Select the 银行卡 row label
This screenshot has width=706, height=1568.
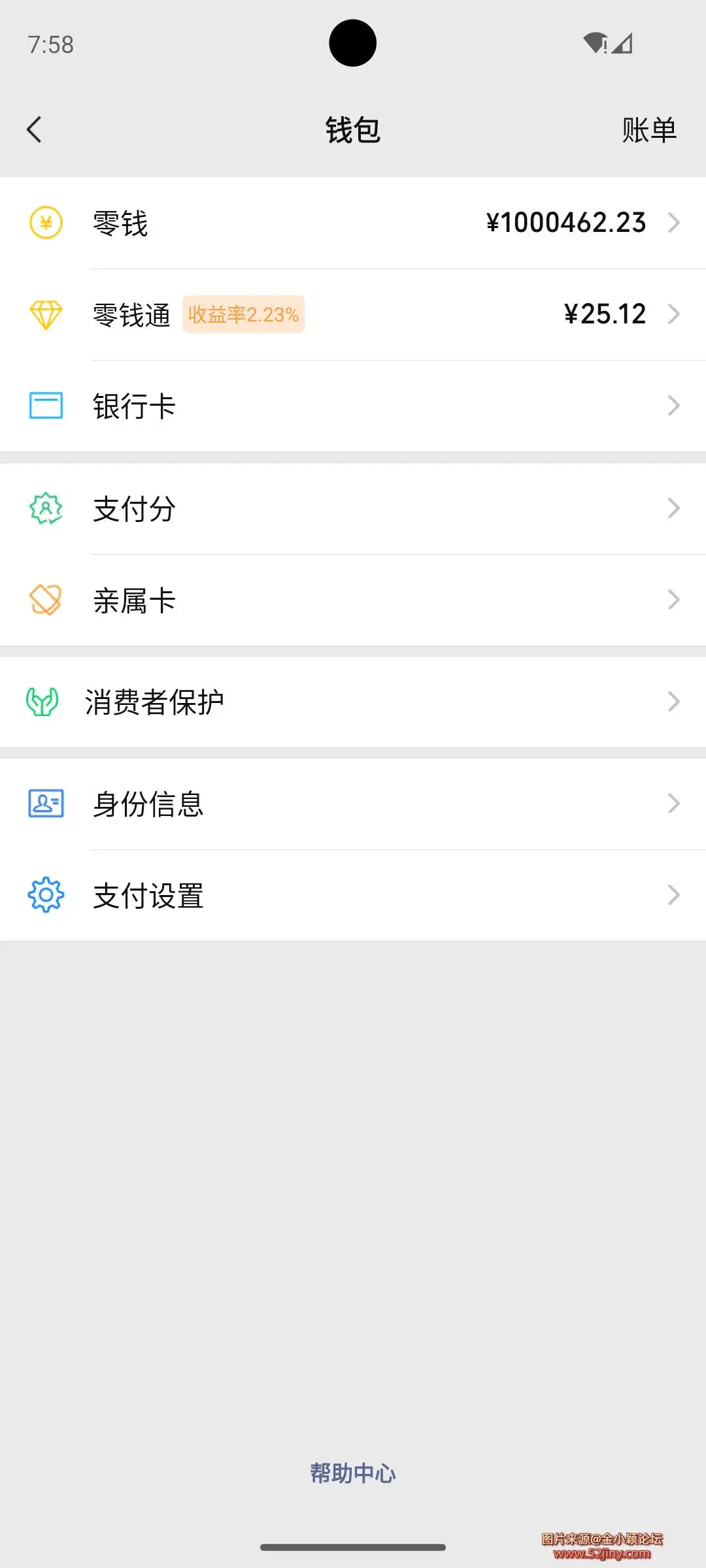[x=134, y=405]
